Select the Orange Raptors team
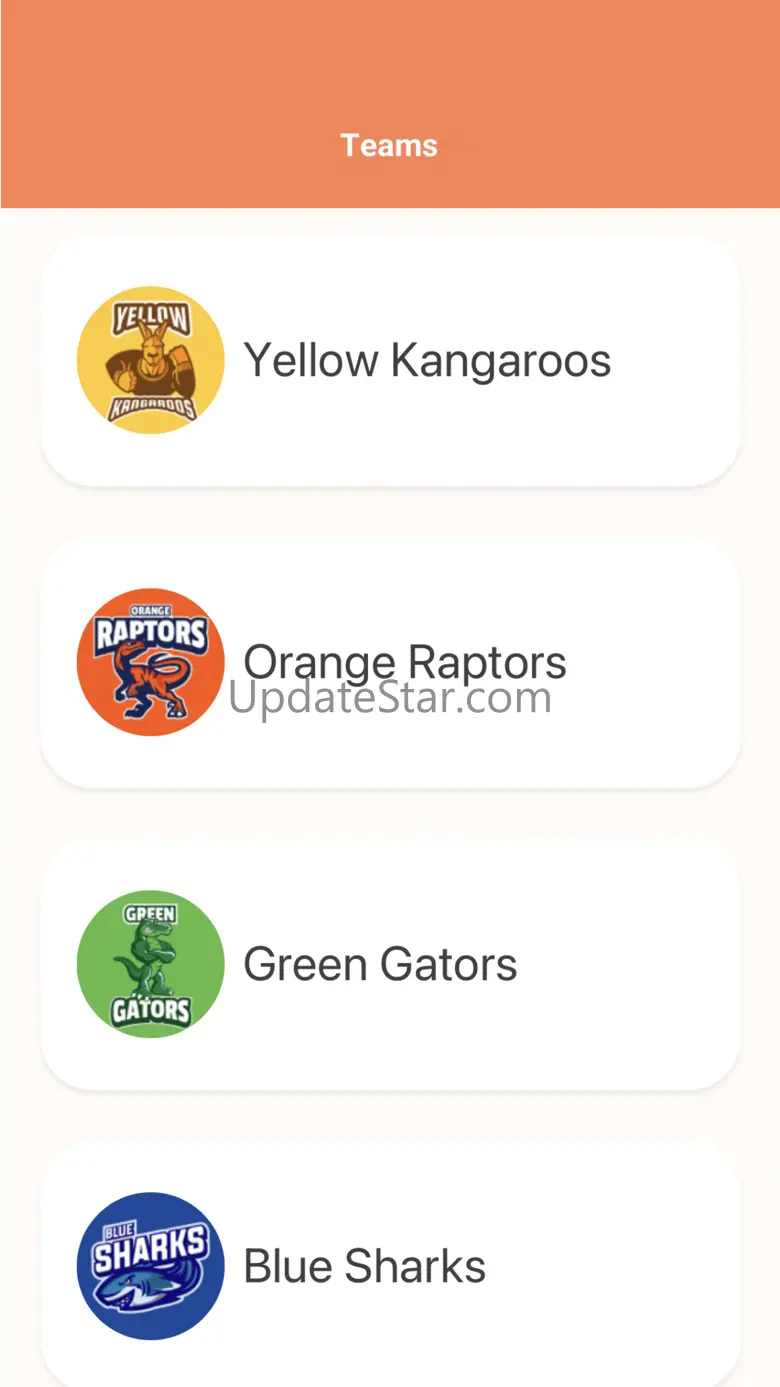This screenshot has height=1387, width=780. coord(390,662)
